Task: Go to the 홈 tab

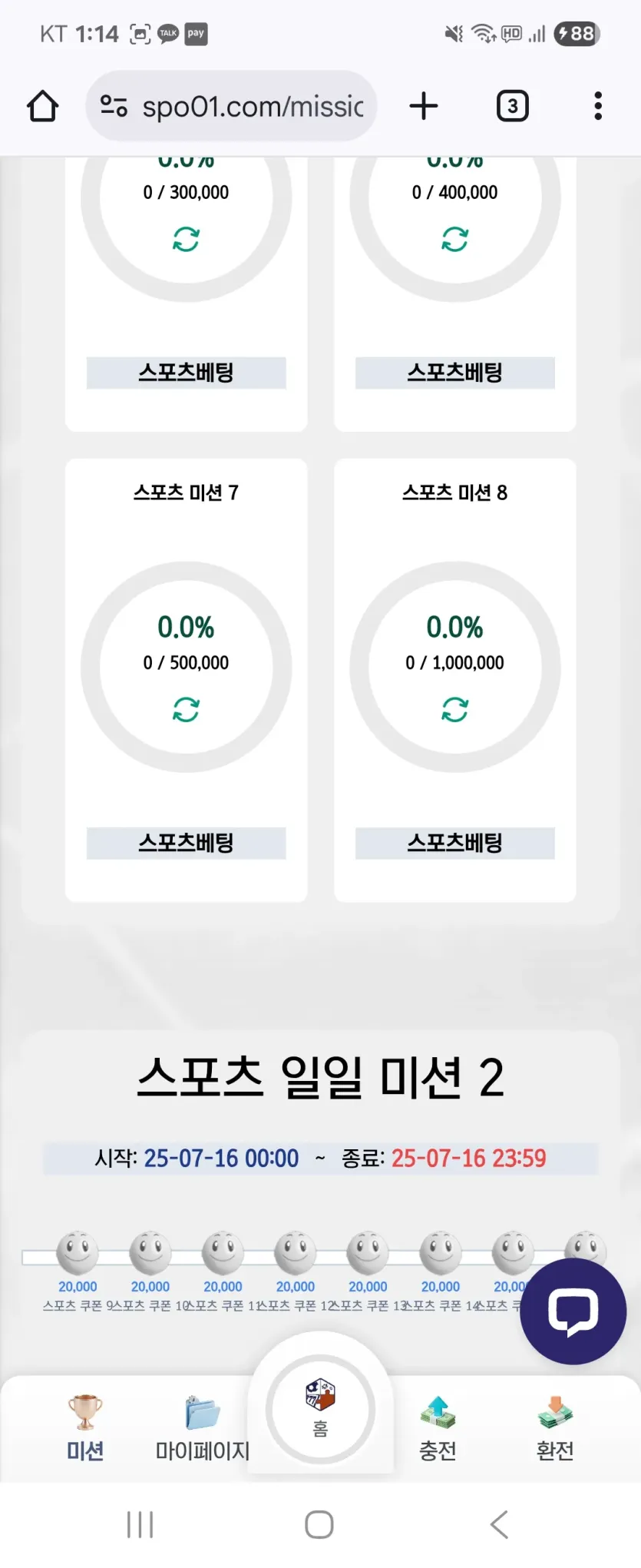Action: tap(320, 1411)
